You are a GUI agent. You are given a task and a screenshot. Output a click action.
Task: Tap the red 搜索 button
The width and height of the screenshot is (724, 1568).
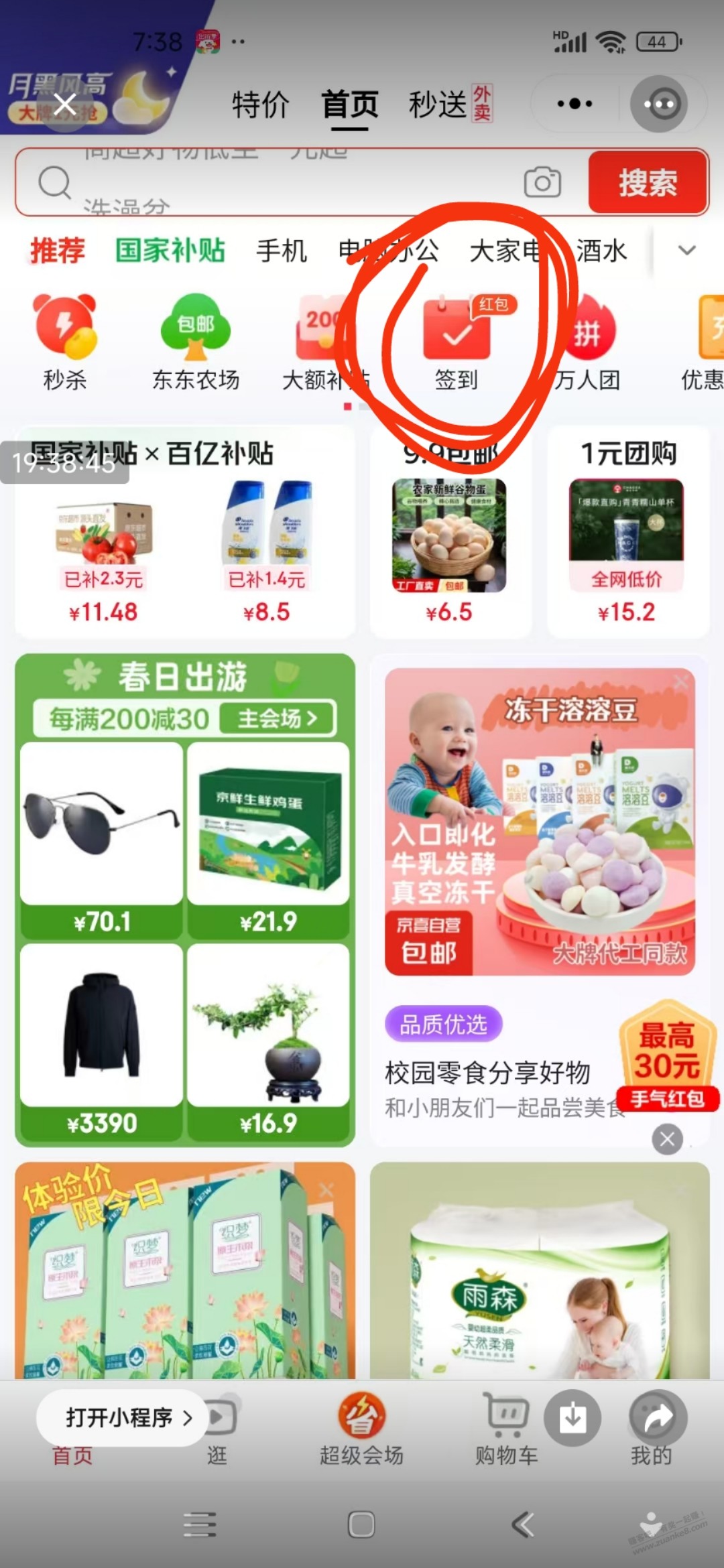pyautogui.click(x=648, y=182)
